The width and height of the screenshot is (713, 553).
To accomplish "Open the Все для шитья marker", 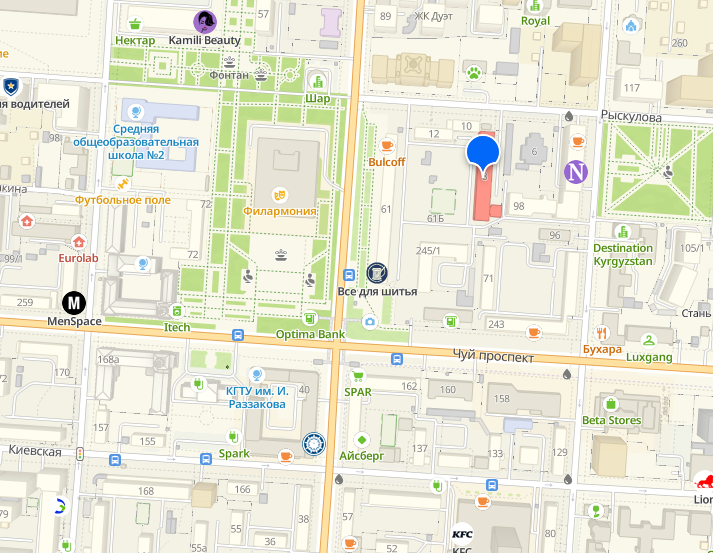I will [x=377, y=272].
